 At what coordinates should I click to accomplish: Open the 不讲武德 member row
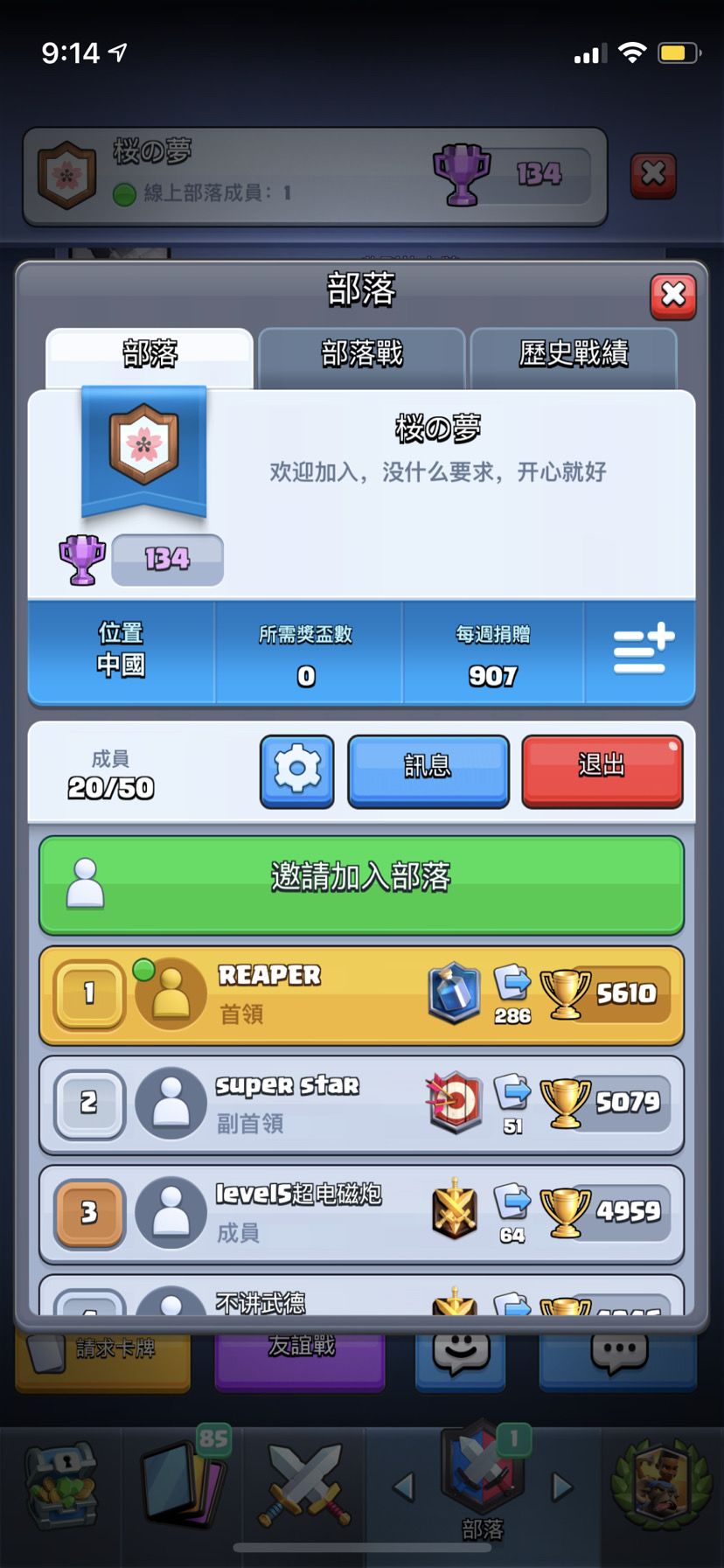point(361,1295)
